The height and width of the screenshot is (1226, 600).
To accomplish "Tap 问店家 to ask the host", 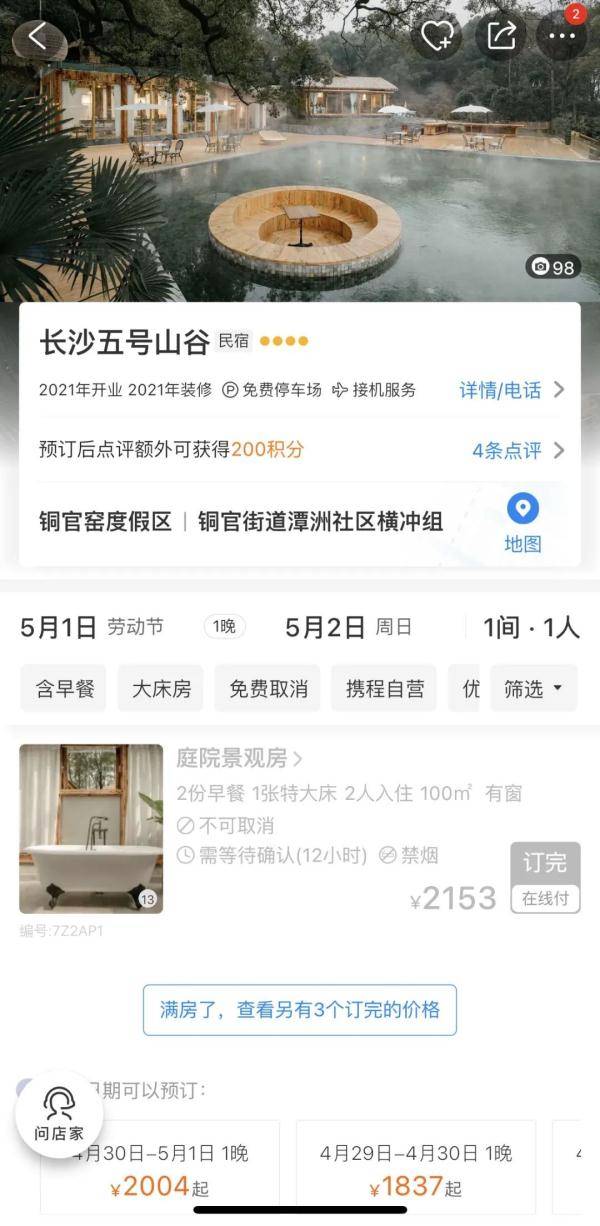I will (x=59, y=1115).
